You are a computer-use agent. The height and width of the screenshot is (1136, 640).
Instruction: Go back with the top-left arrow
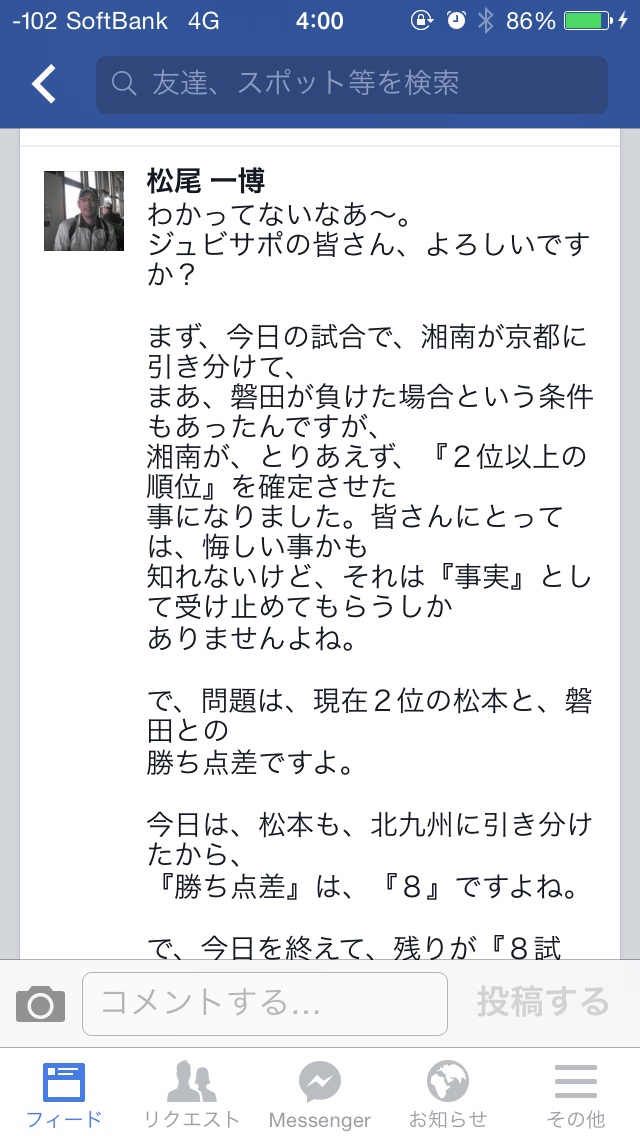(44, 85)
